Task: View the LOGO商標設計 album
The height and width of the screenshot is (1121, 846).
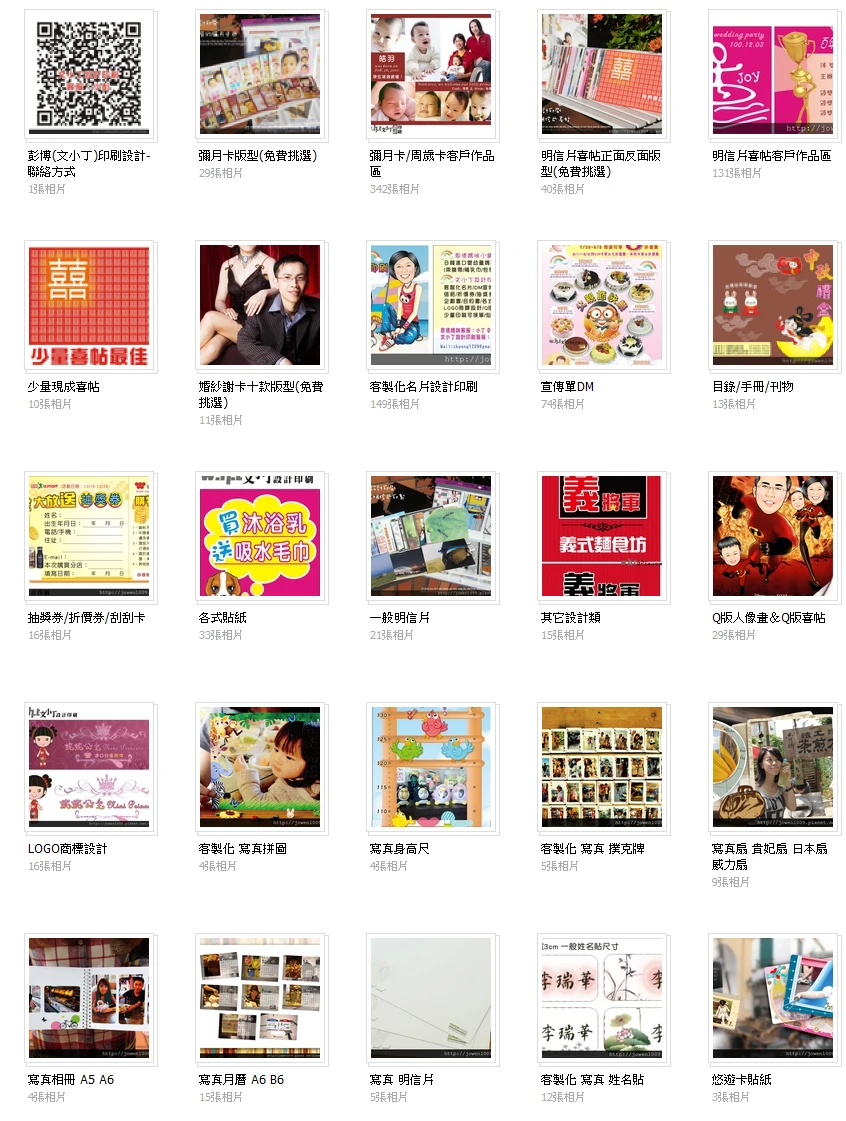Action: [x=89, y=767]
